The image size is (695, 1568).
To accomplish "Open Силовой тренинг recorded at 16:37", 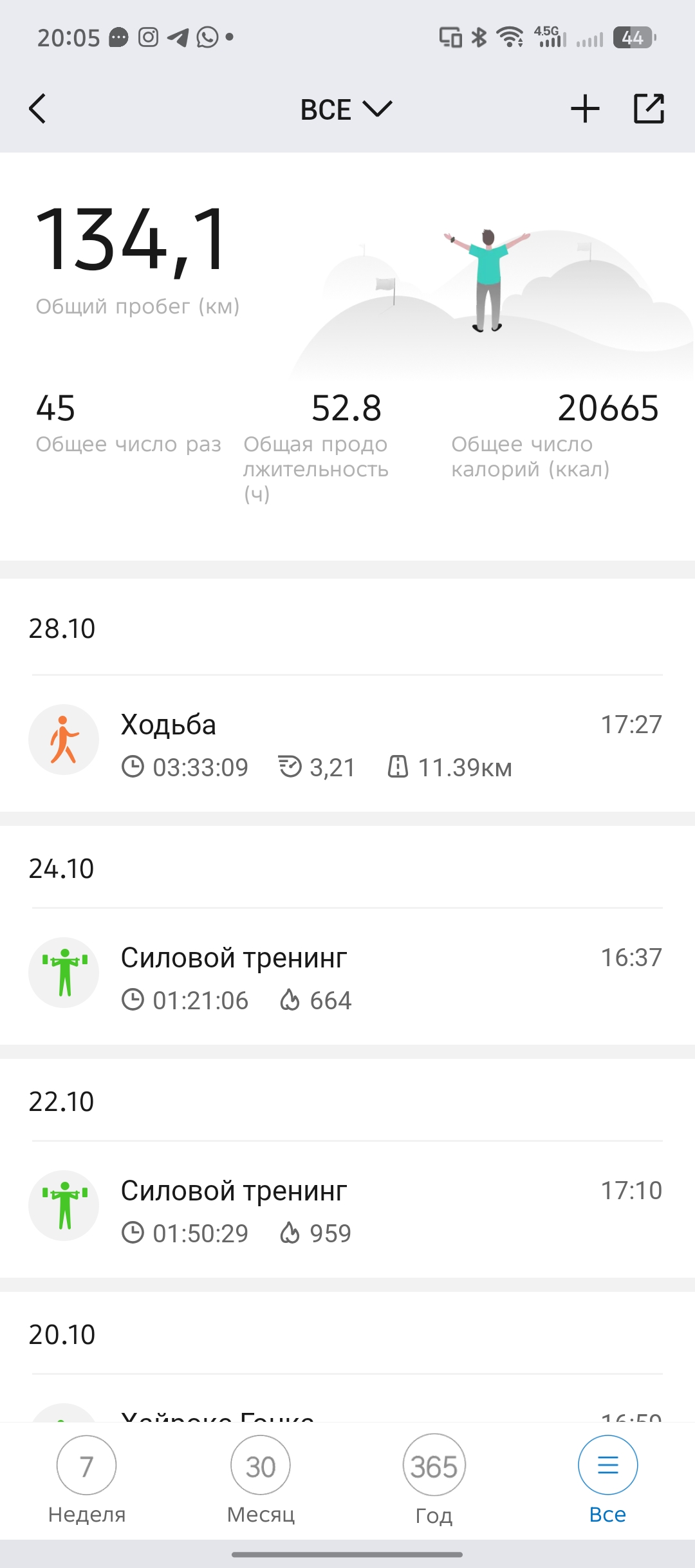I will point(347,977).
